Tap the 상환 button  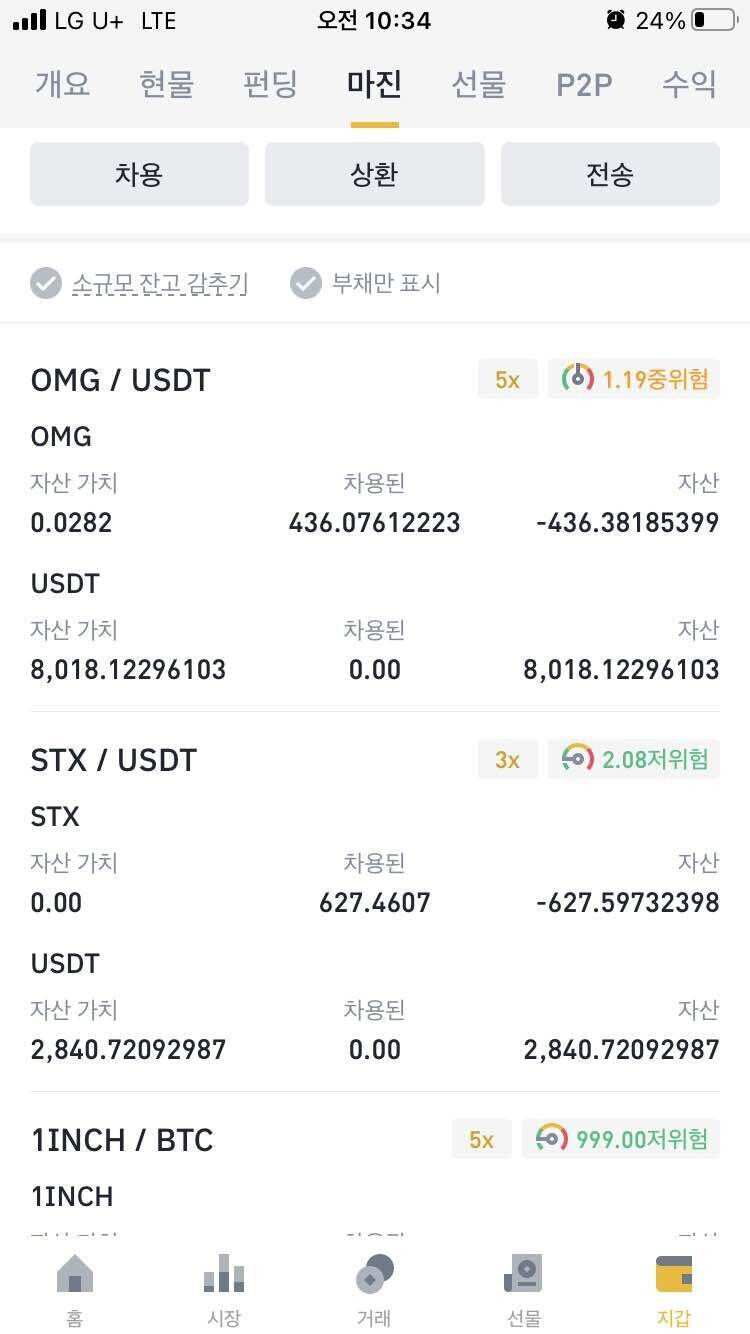tap(374, 175)
